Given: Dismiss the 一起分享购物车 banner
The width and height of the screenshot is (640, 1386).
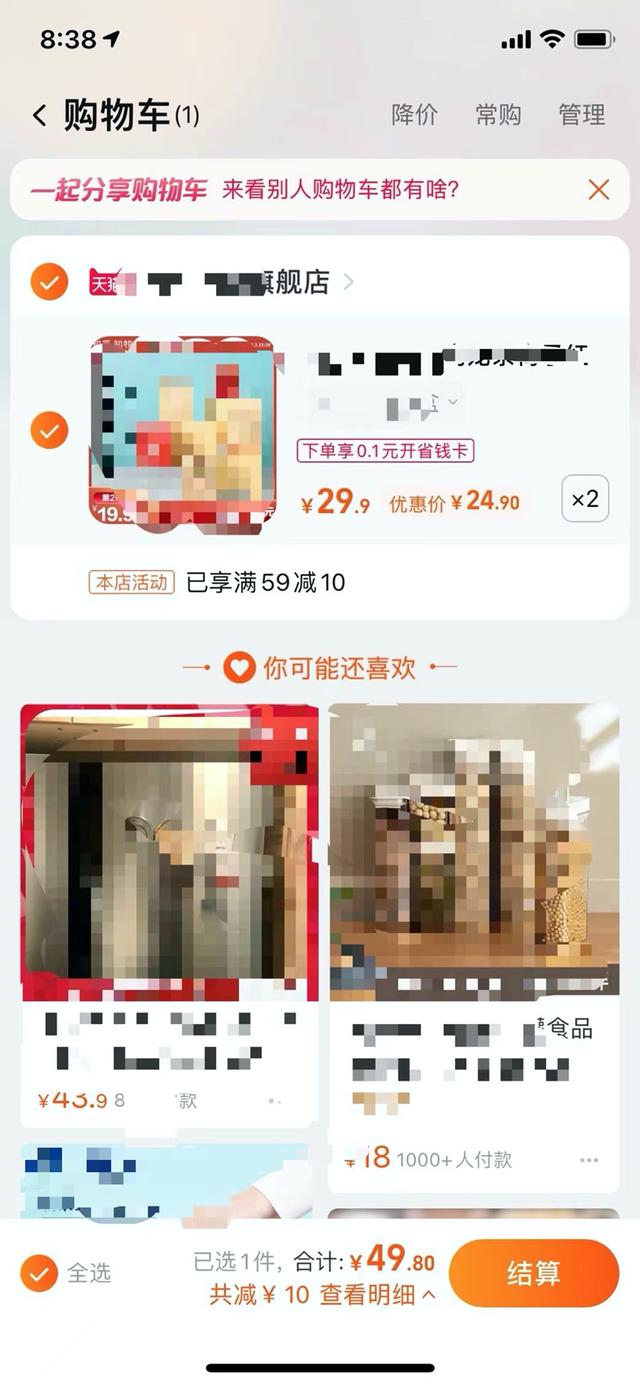Looking at the screenshot, I should click(598, 190).
